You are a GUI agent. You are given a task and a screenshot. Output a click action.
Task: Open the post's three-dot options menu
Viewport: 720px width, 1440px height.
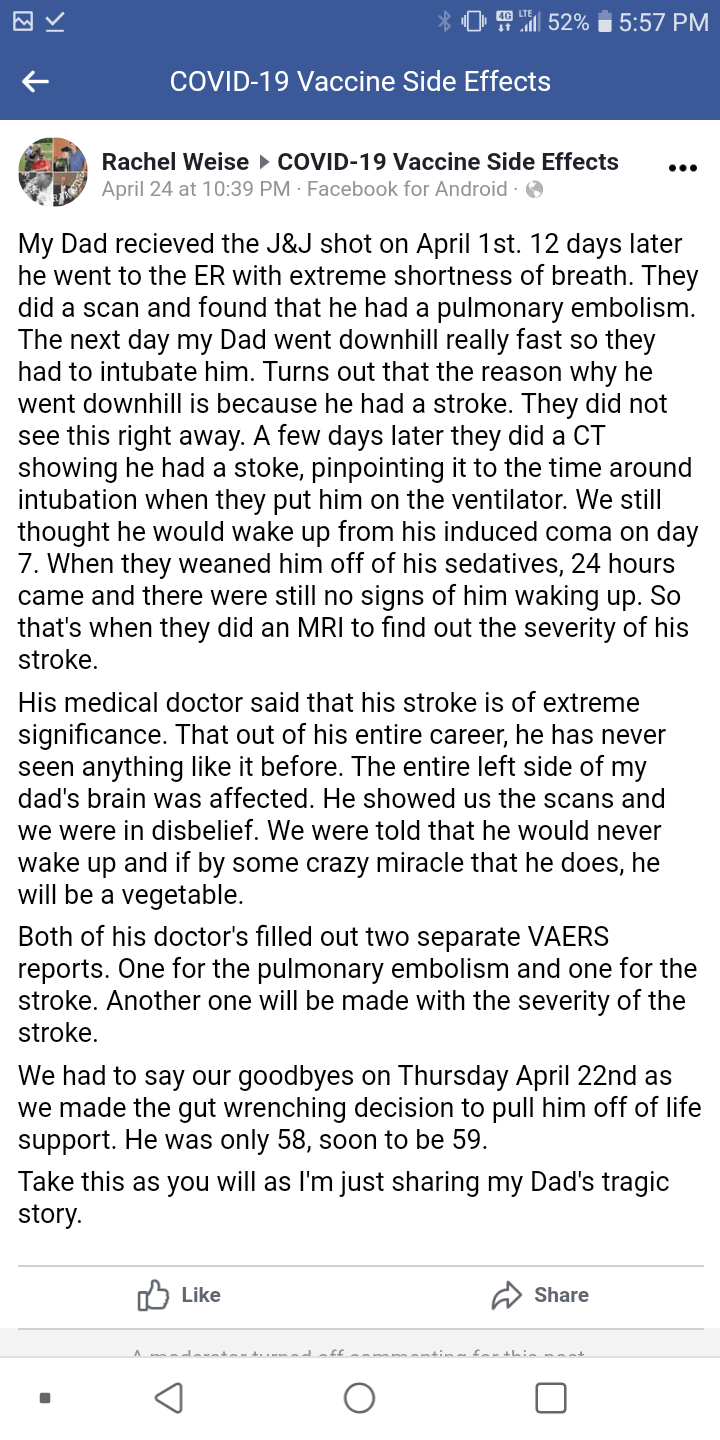point(682,169)
